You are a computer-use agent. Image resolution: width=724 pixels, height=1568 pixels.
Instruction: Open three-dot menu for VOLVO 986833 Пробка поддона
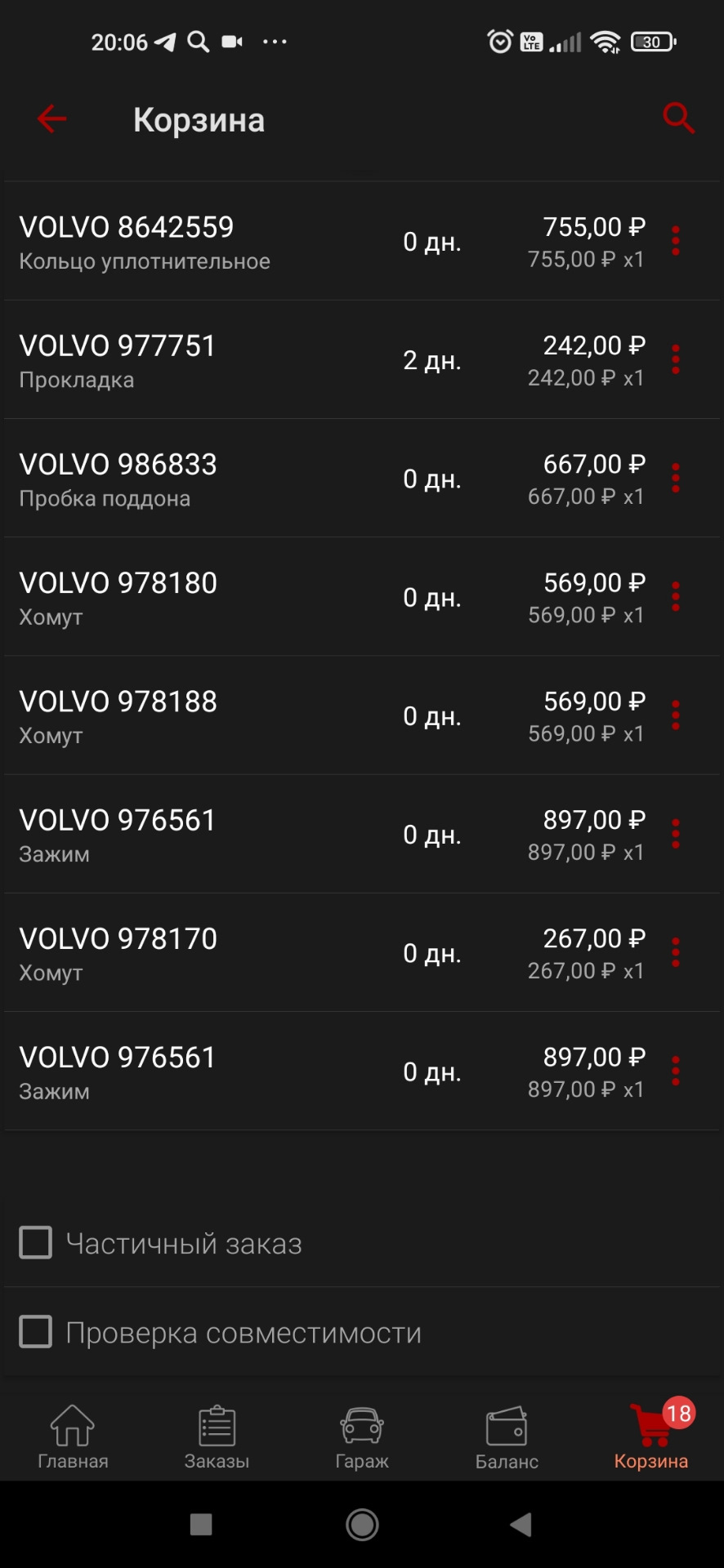[x=675, y=478]
